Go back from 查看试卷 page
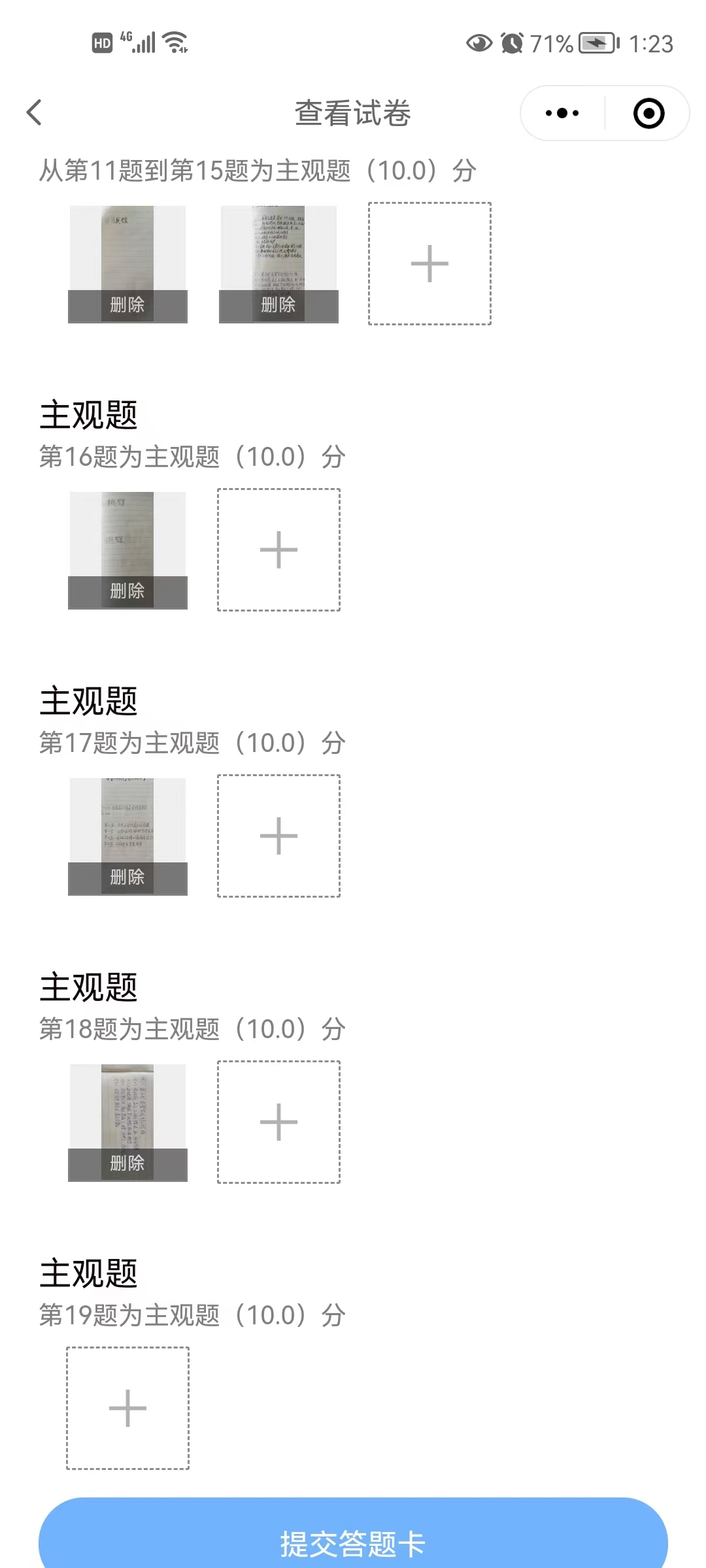This screenshot has width=706, height=1568. click(34, 112)
